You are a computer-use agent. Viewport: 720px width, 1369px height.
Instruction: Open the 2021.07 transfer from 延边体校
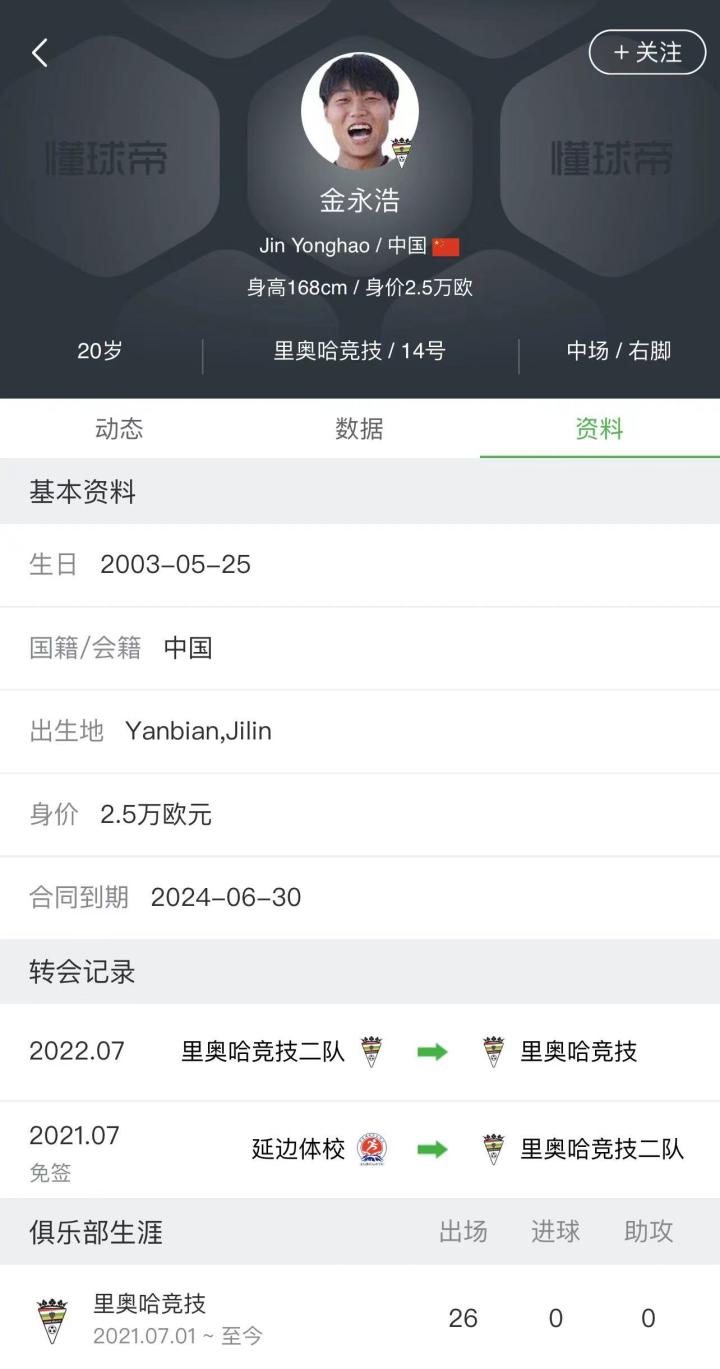point(360,1149)
